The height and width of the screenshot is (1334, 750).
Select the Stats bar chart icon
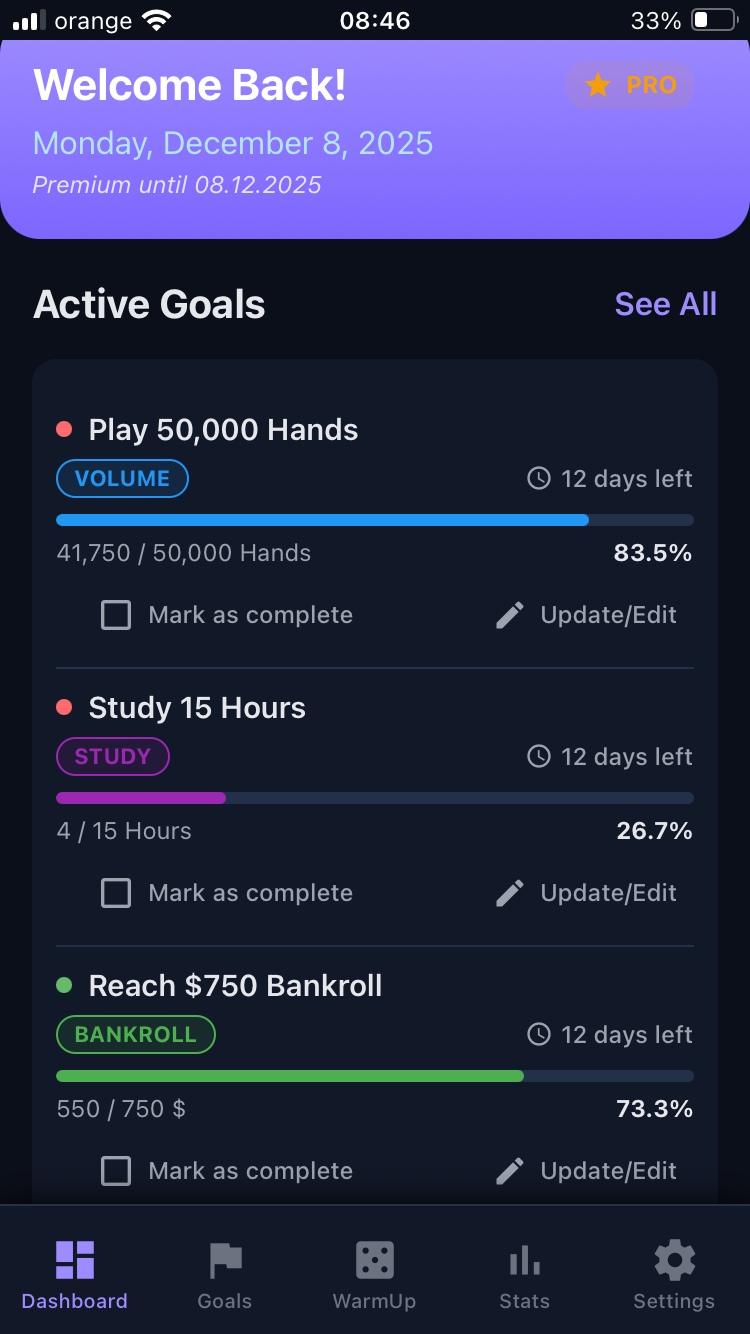click(524, 1260)
